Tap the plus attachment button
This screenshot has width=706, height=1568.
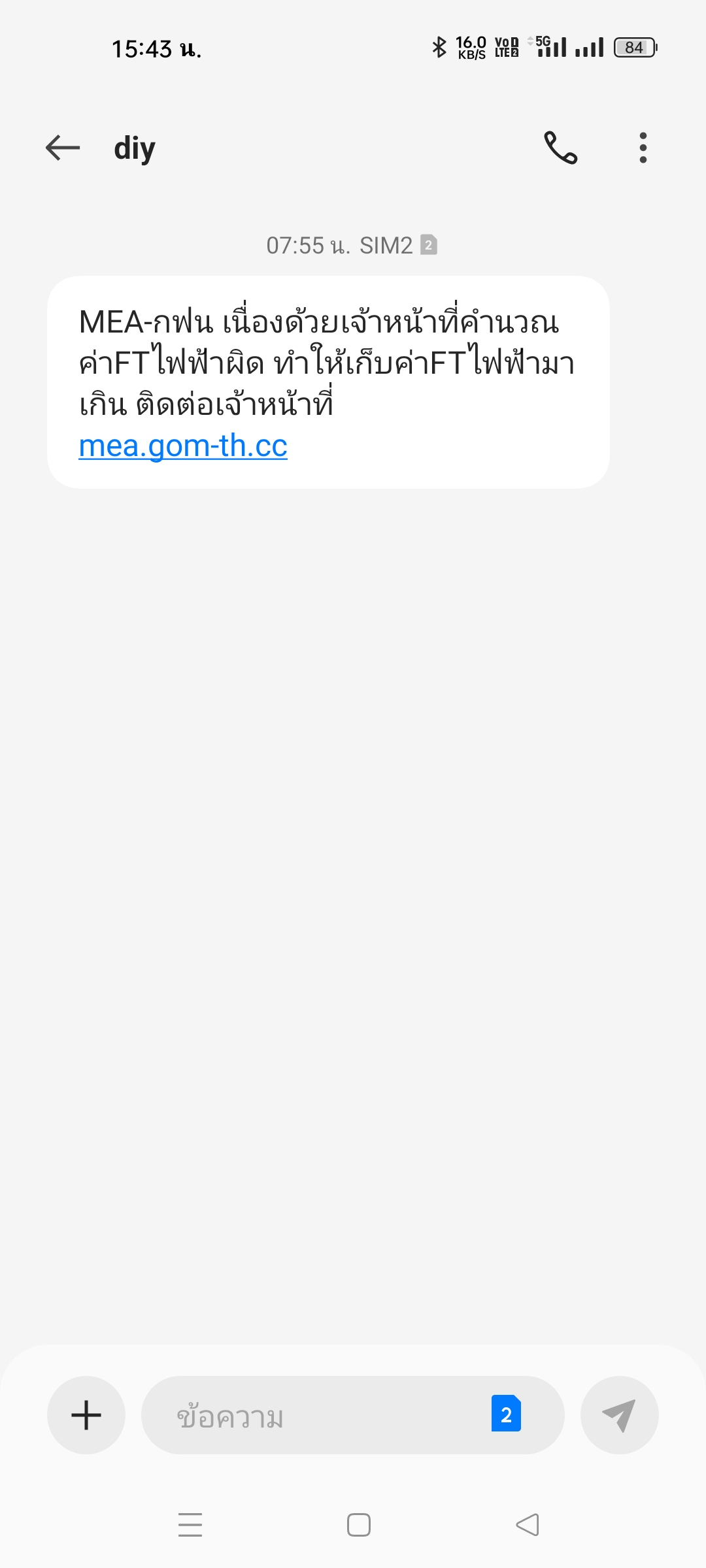(86, 1415)
